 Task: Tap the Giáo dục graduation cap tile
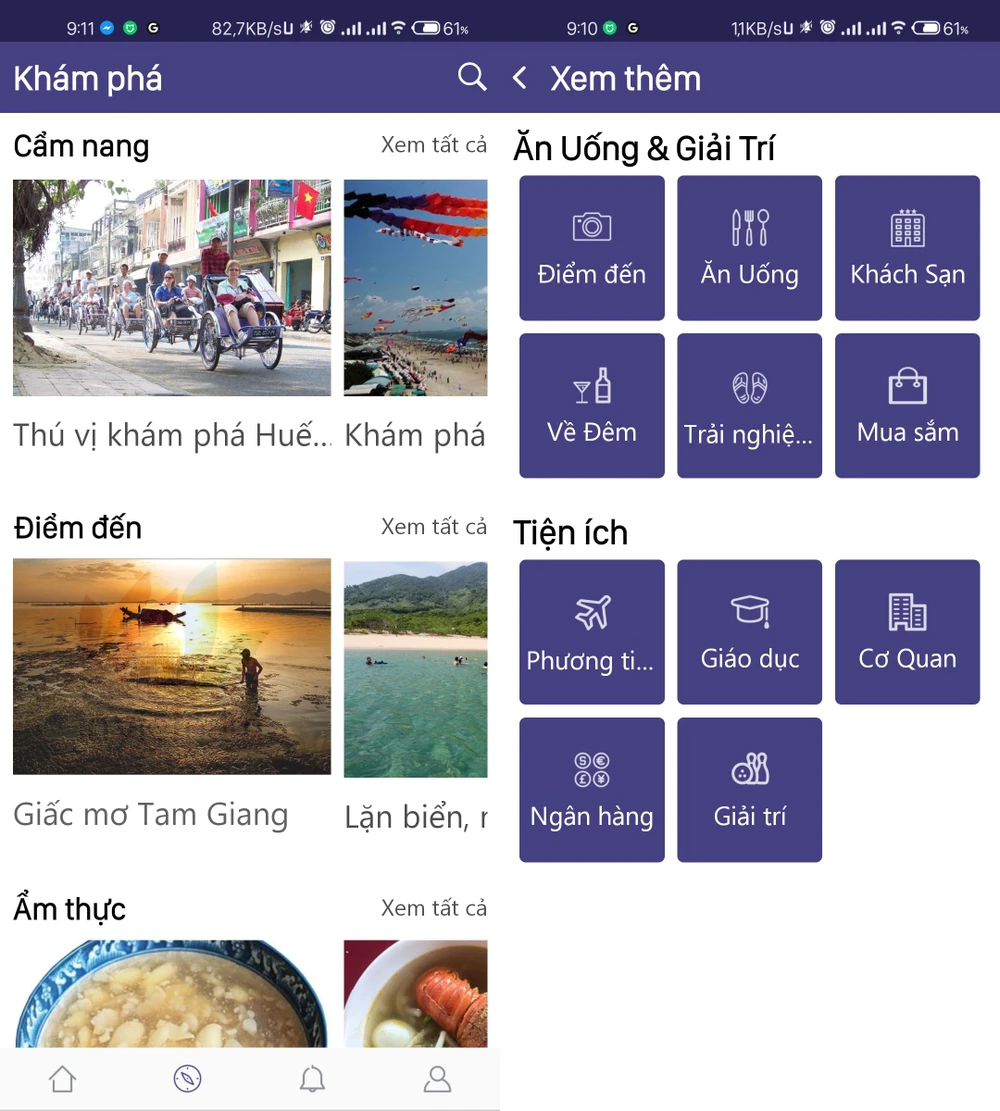(749, 632)
